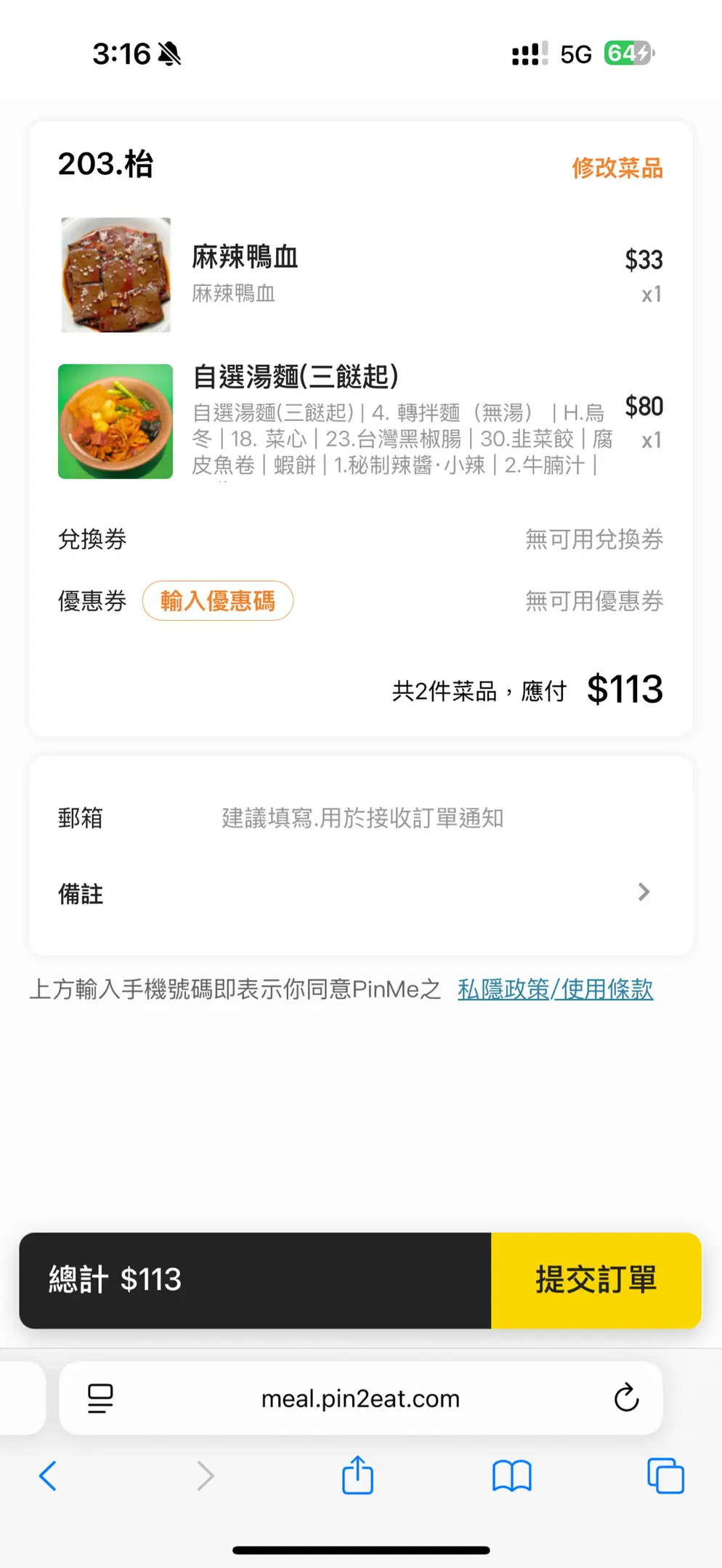Show all open Safari tabs

(665, 1476)
